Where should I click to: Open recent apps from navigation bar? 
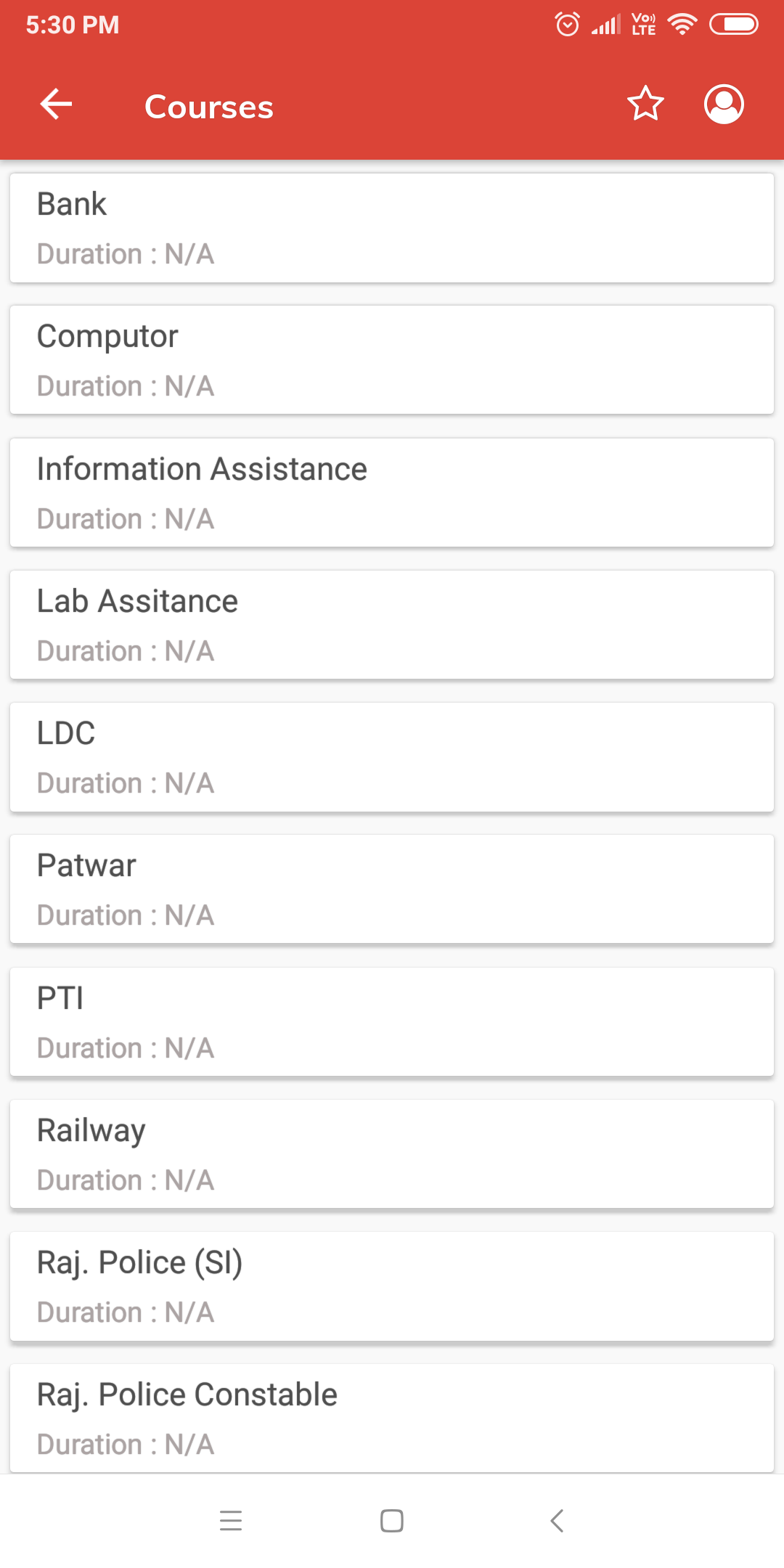pos(231,1521)
